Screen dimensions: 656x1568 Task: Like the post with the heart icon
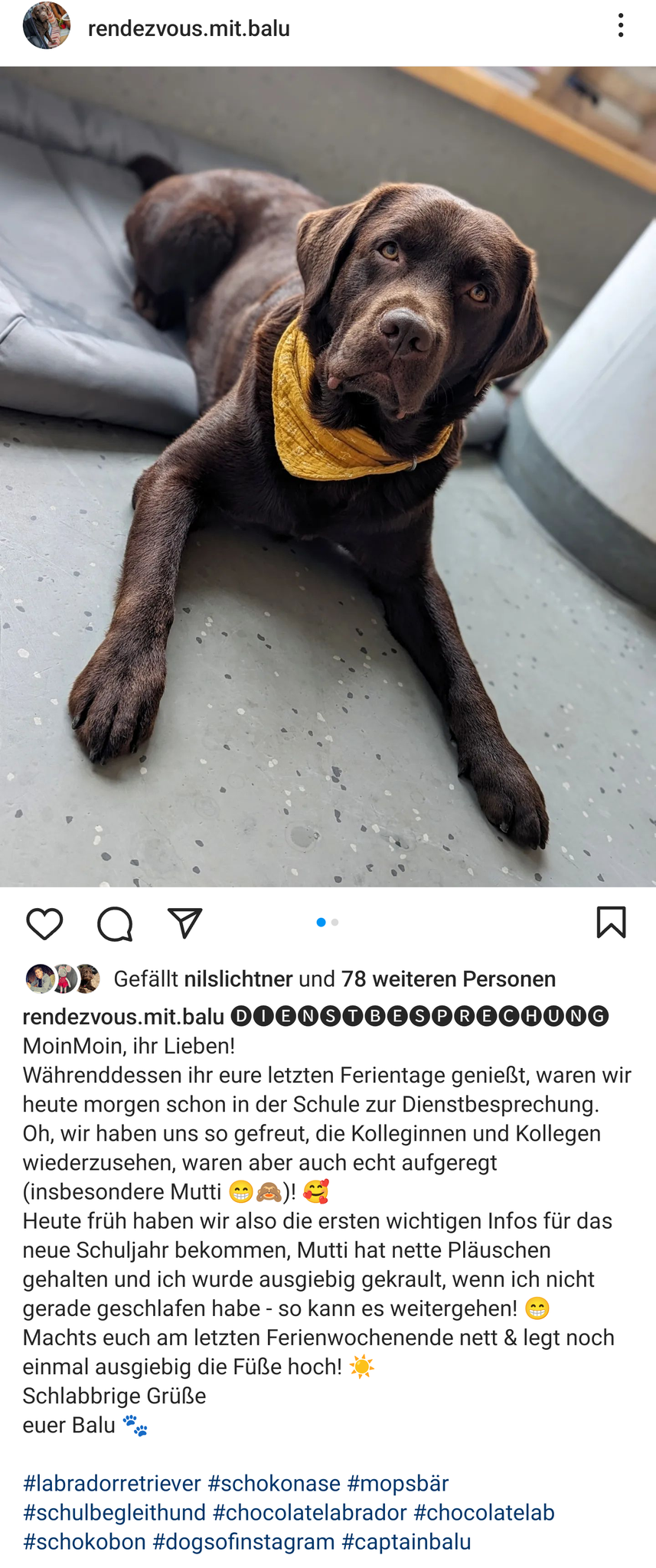(x=44, y=923)
